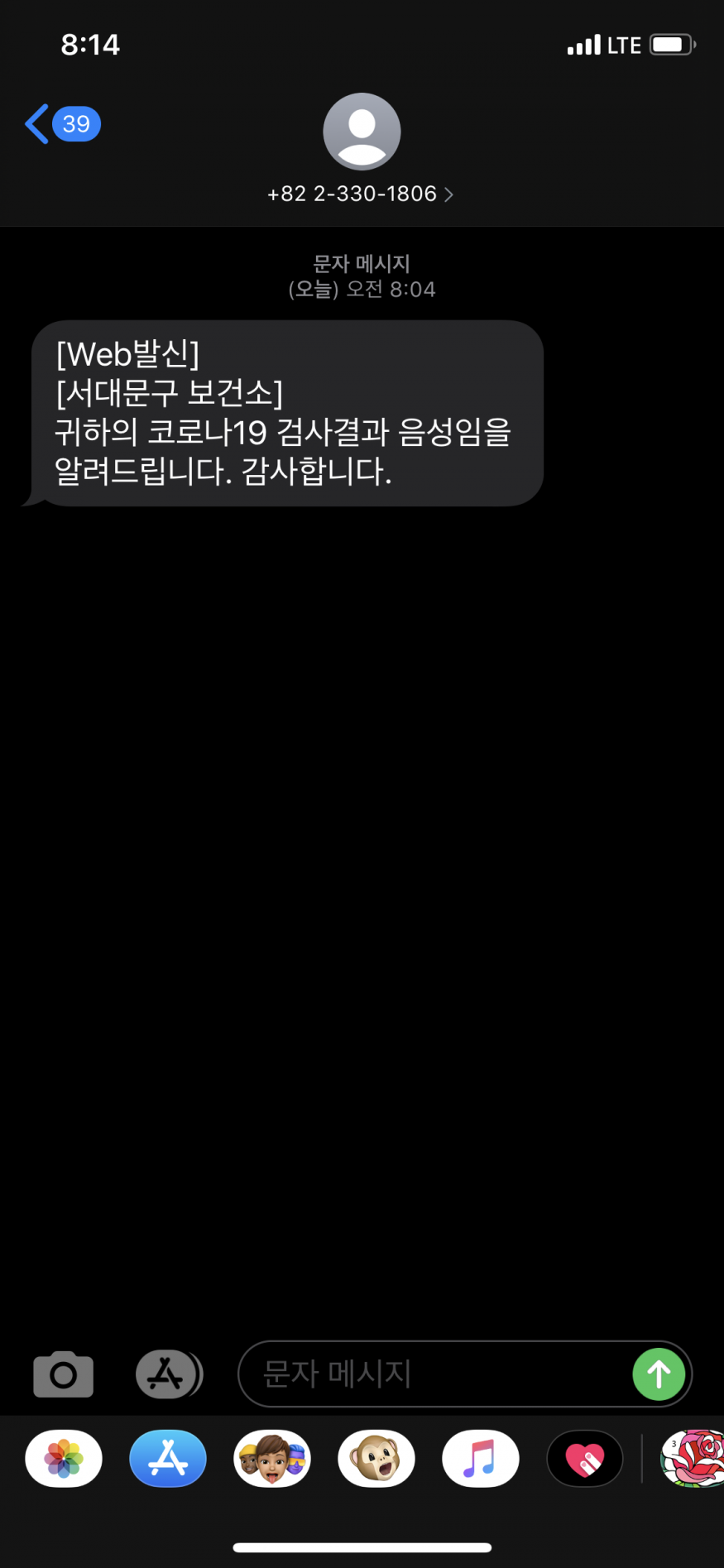Screen dimensions: 724x1568
Task: Open the Animoji monkey app
Action: (x=376, y=1459)
